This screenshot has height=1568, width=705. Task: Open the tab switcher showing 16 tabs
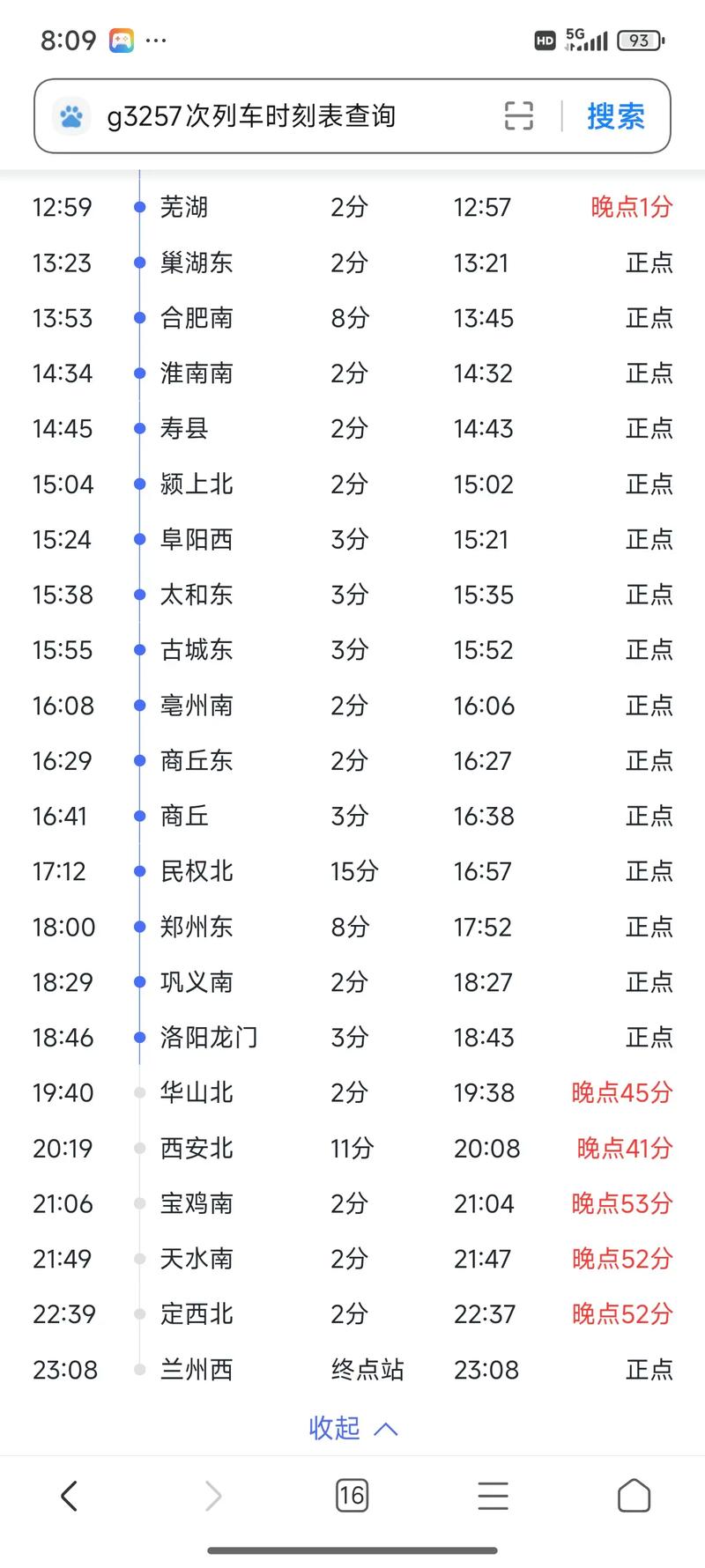click(352, 1495)
